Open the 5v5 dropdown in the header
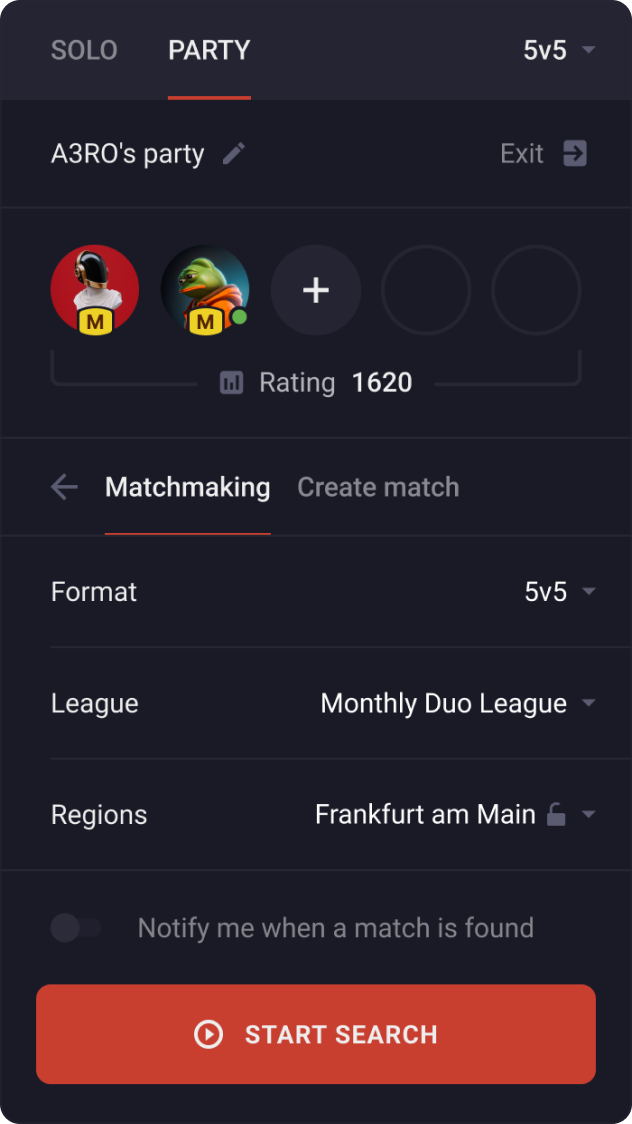The height and width of the screenshot is (1124, 632). [x=559, y=50]
